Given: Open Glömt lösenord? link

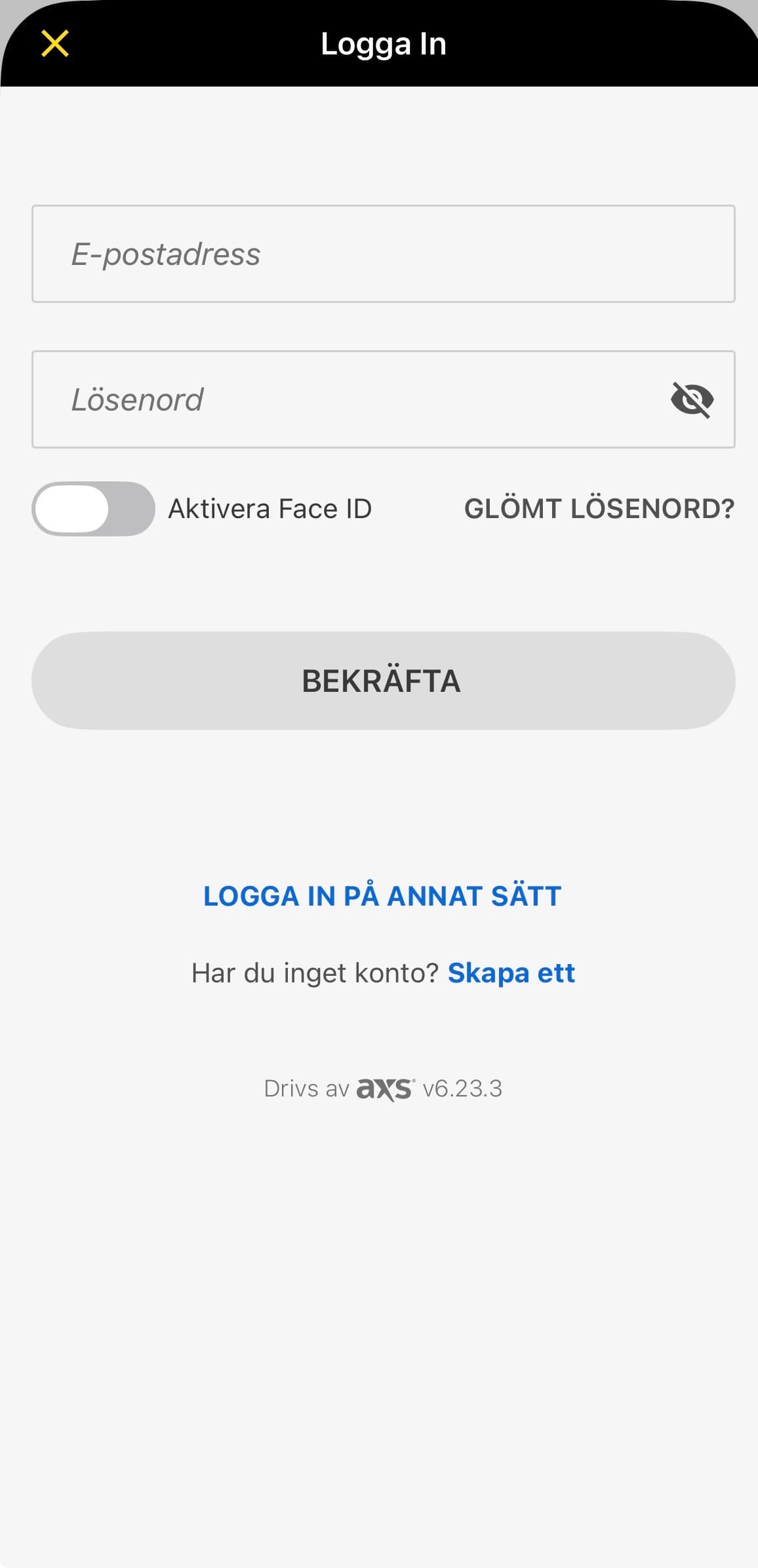Looking at the screenshot, I should (x=599, y=509).
